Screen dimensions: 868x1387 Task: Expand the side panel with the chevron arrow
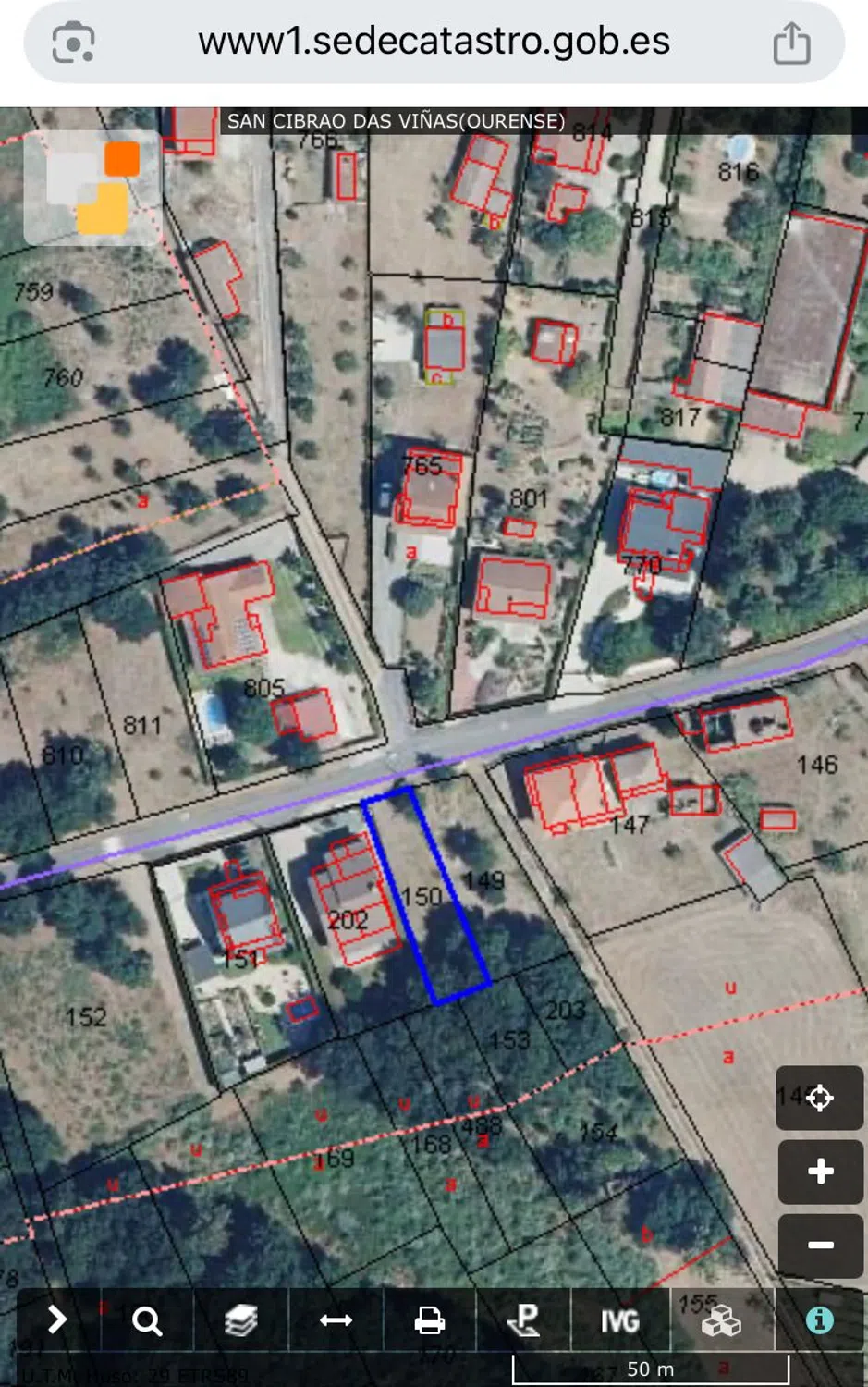coord(56,1319)
